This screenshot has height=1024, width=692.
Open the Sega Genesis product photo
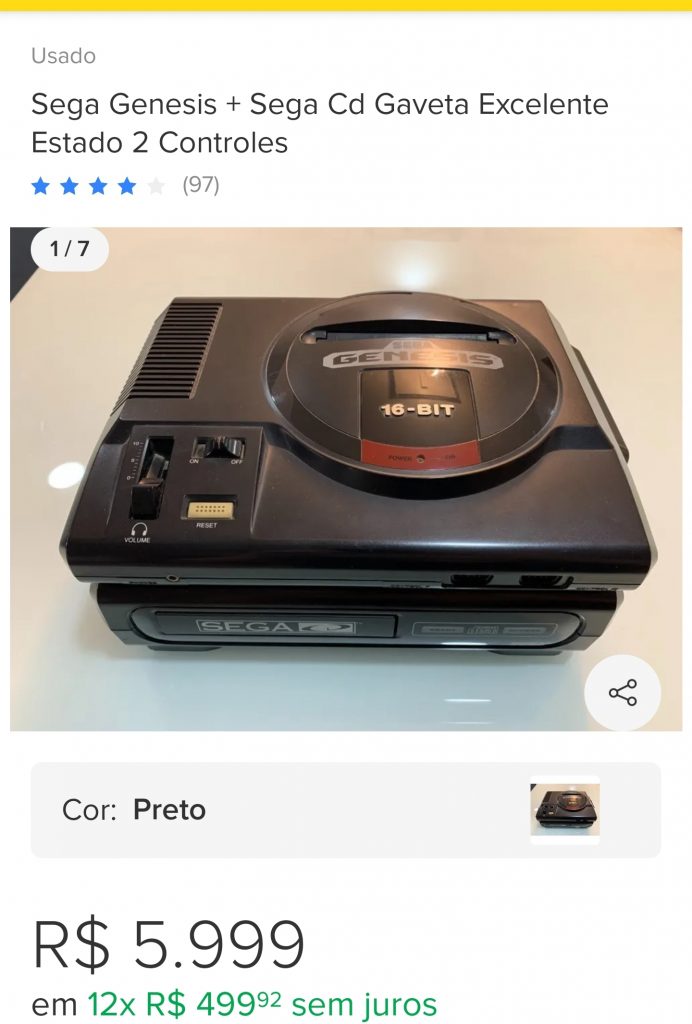[x=345, y=478]
